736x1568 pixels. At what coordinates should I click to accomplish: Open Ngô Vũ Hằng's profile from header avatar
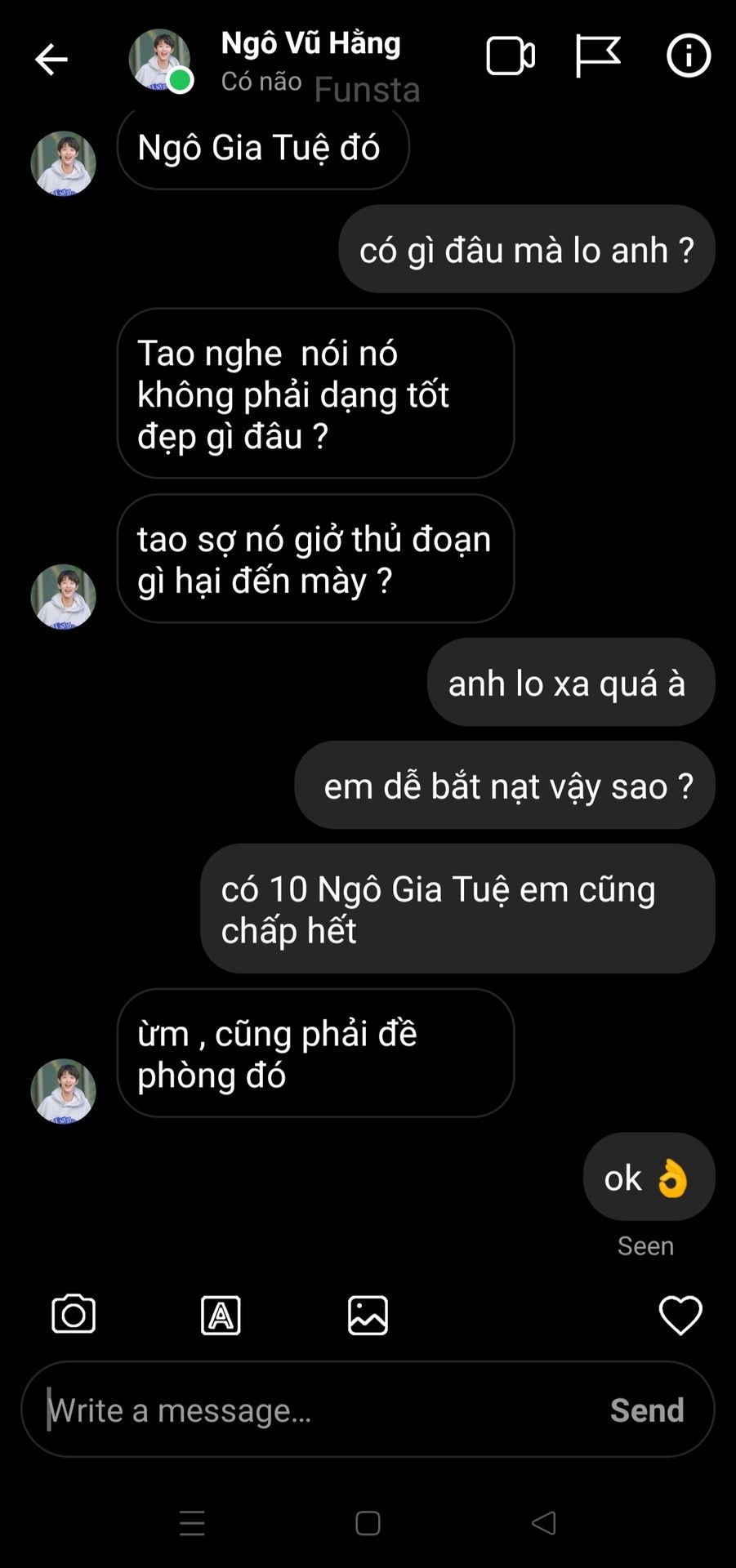click(x=160, y=60)
